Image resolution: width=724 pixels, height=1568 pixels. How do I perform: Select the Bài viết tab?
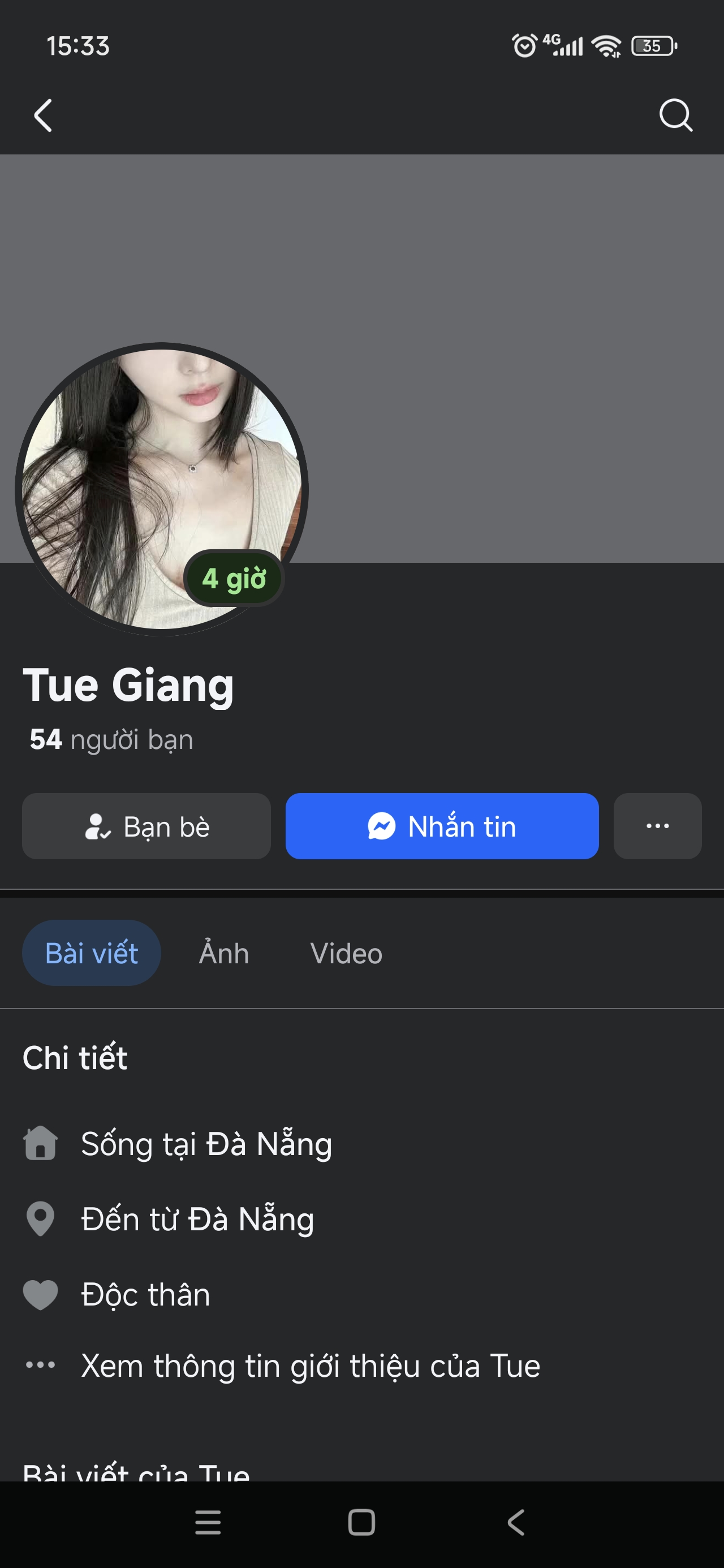91,953
